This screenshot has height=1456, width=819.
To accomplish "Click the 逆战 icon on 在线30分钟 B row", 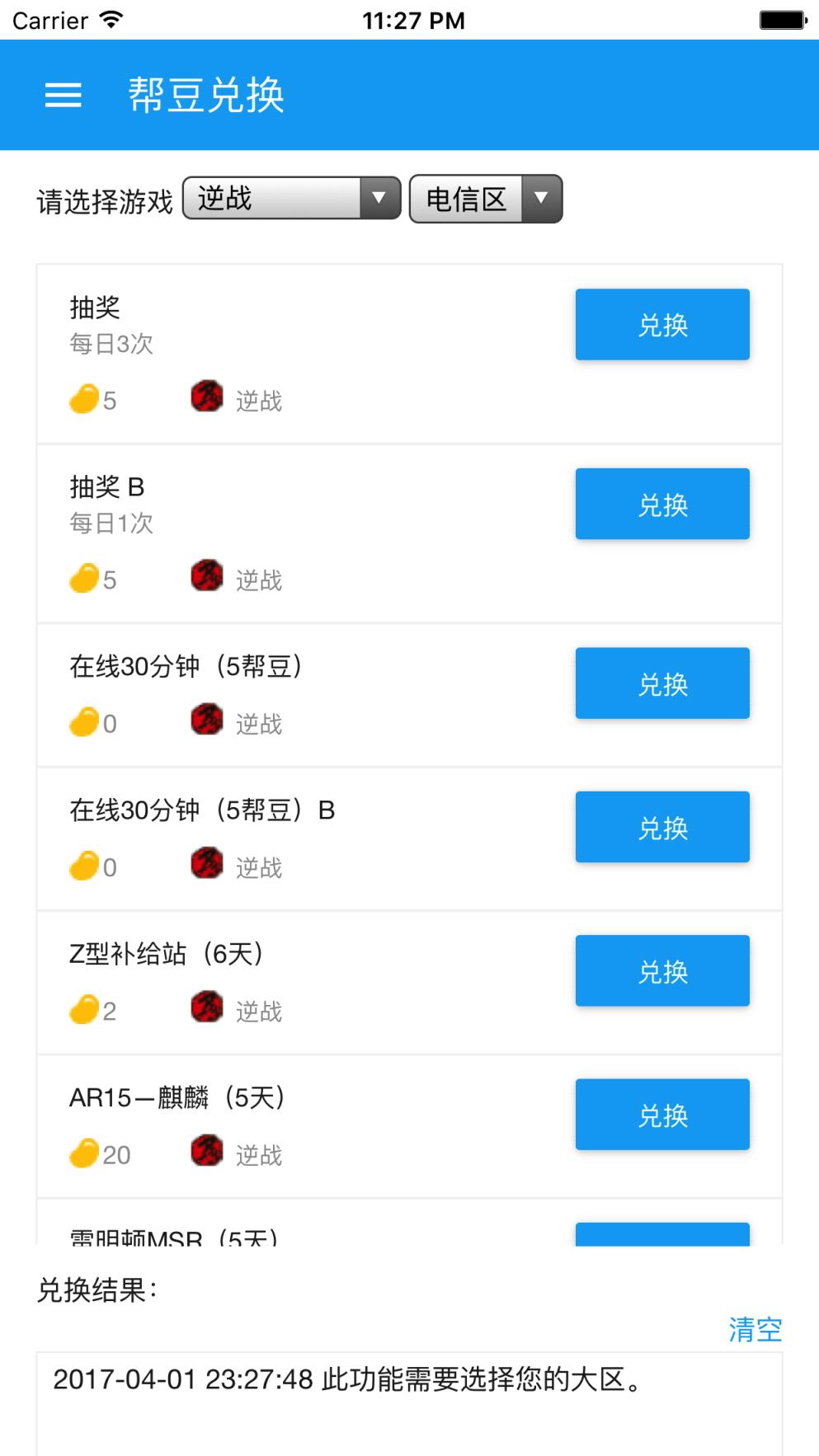I will (206, 863).
